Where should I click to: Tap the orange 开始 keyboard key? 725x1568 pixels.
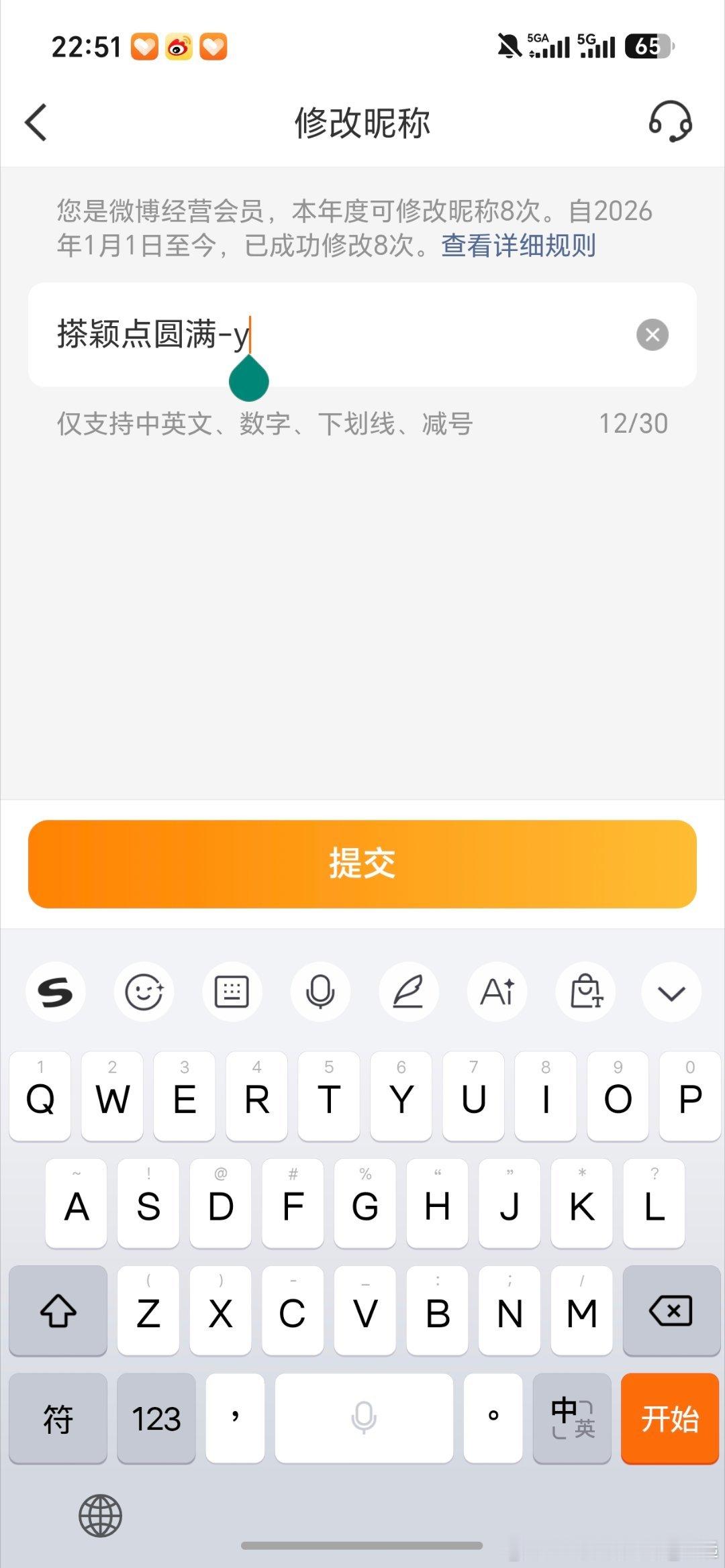point(670,1418)
